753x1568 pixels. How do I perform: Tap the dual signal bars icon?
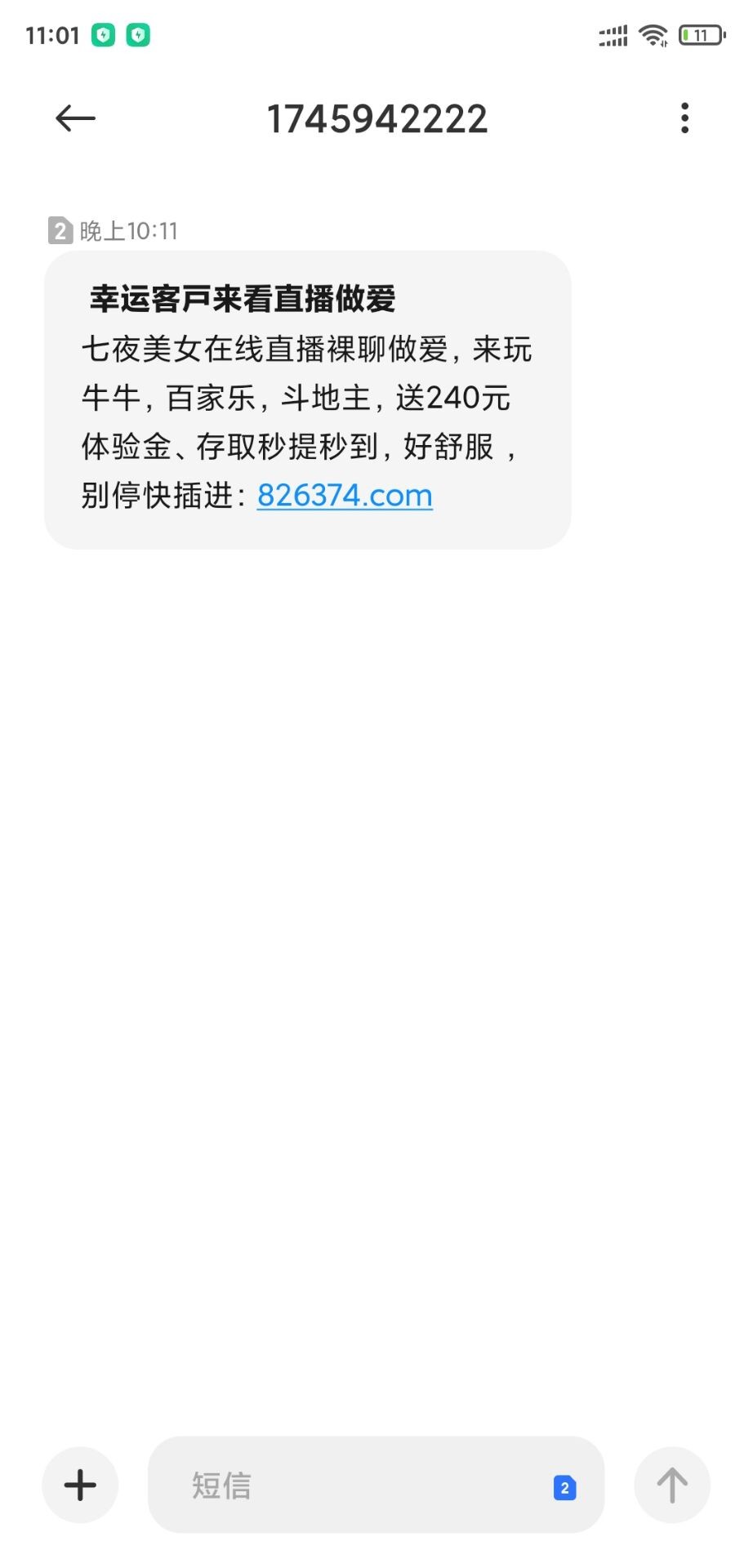[611, 36]
